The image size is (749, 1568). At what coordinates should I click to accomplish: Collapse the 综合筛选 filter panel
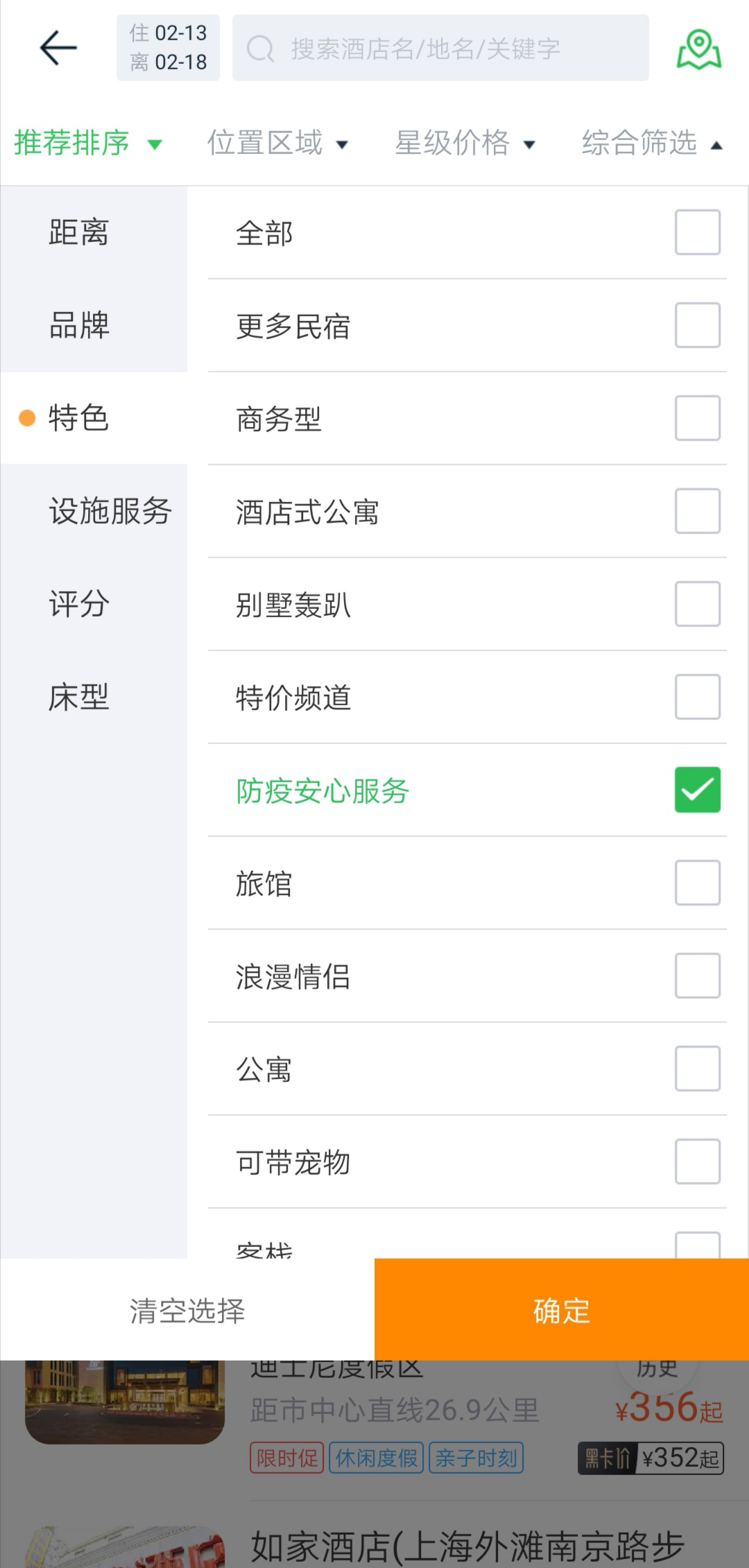653,144
